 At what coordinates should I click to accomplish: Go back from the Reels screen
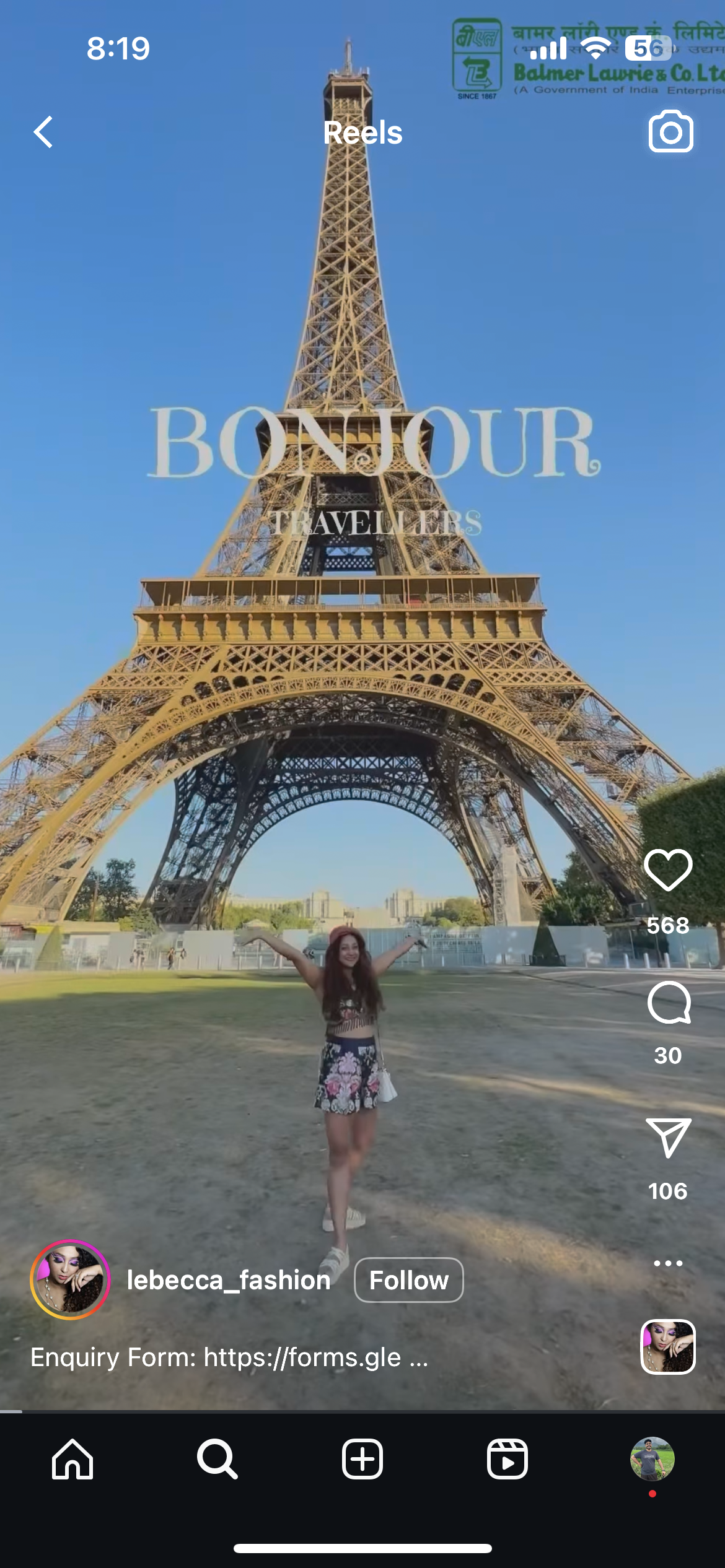coord(43,133)
